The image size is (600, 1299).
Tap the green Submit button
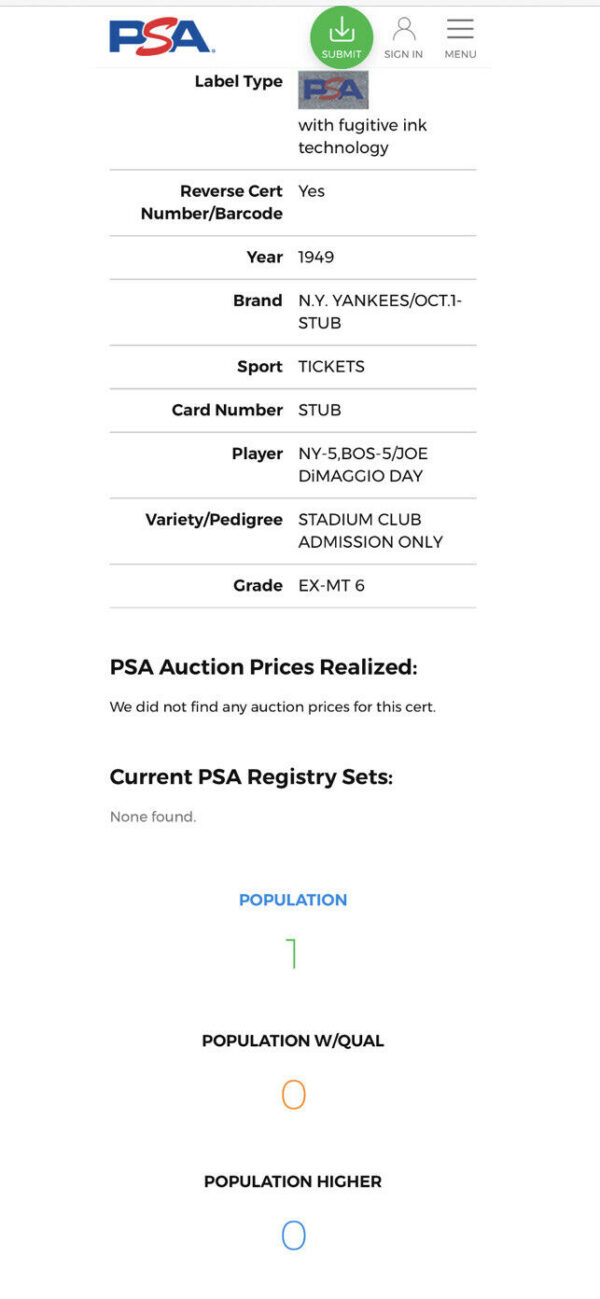point(341,37)
